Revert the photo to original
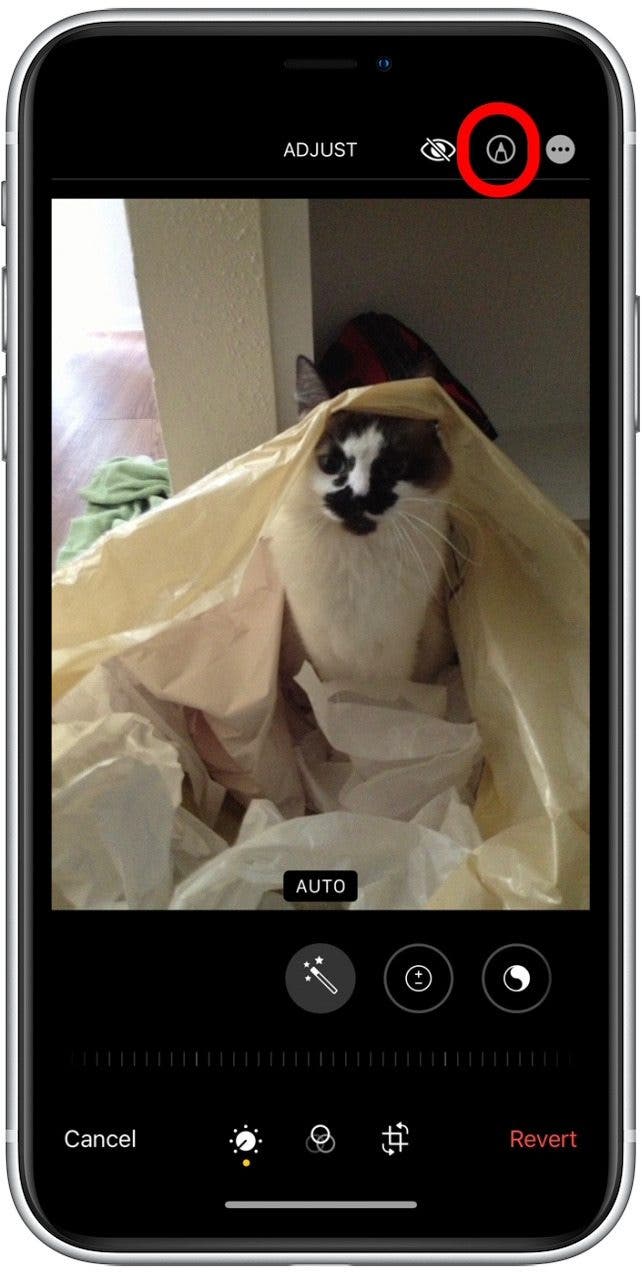 point(543,1139)
